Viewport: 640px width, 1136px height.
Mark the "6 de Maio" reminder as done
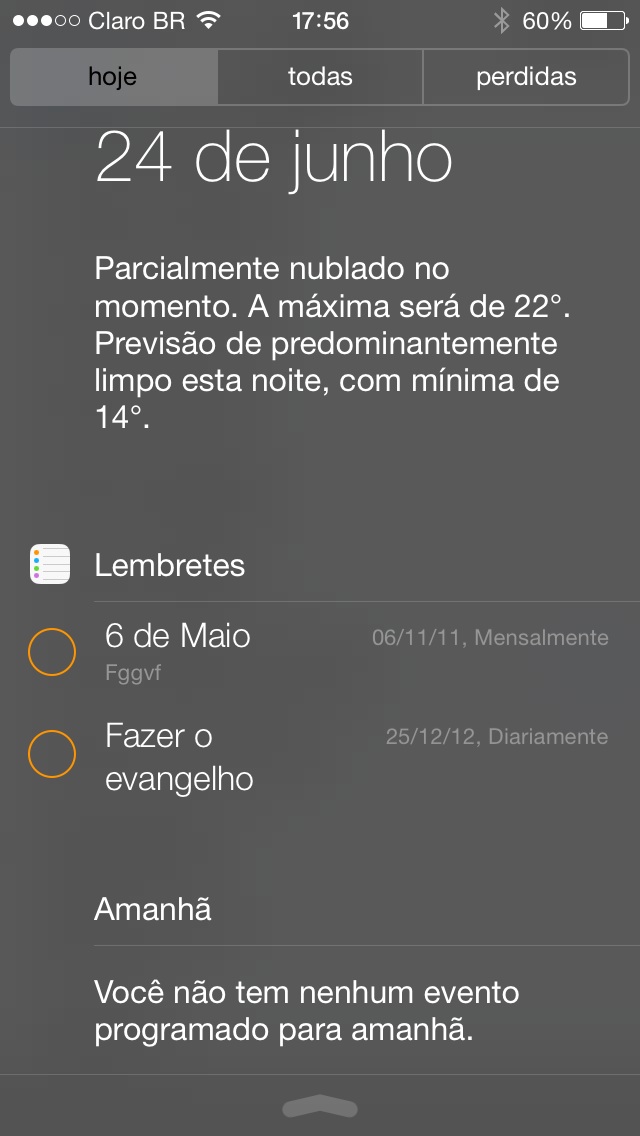tap(52, 652)
